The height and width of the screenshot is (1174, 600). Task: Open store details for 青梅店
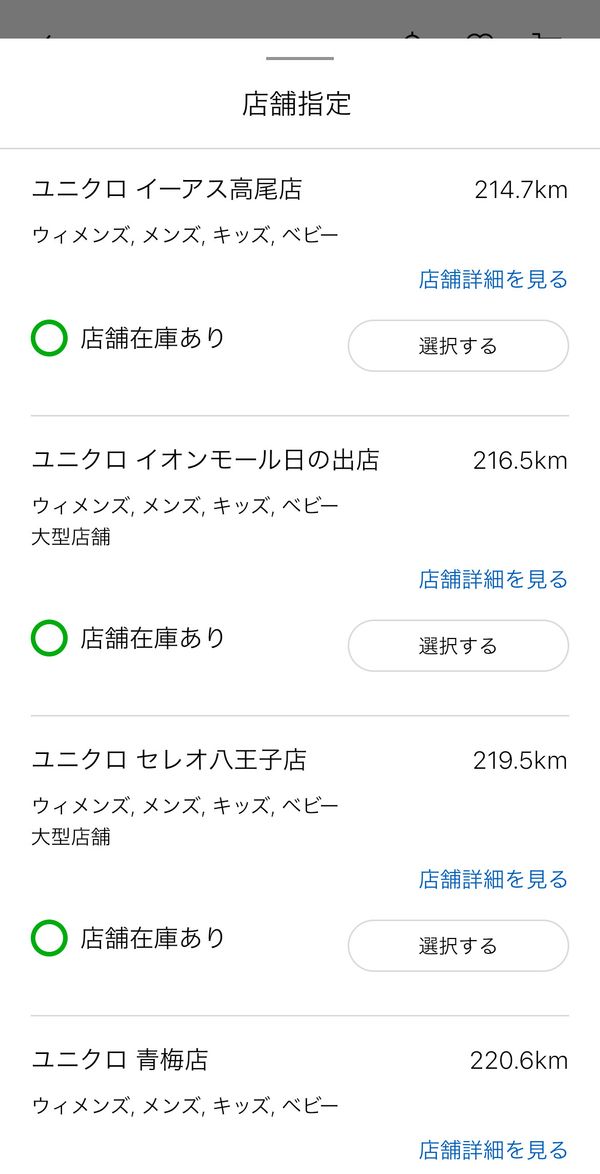coord(493,1149)
